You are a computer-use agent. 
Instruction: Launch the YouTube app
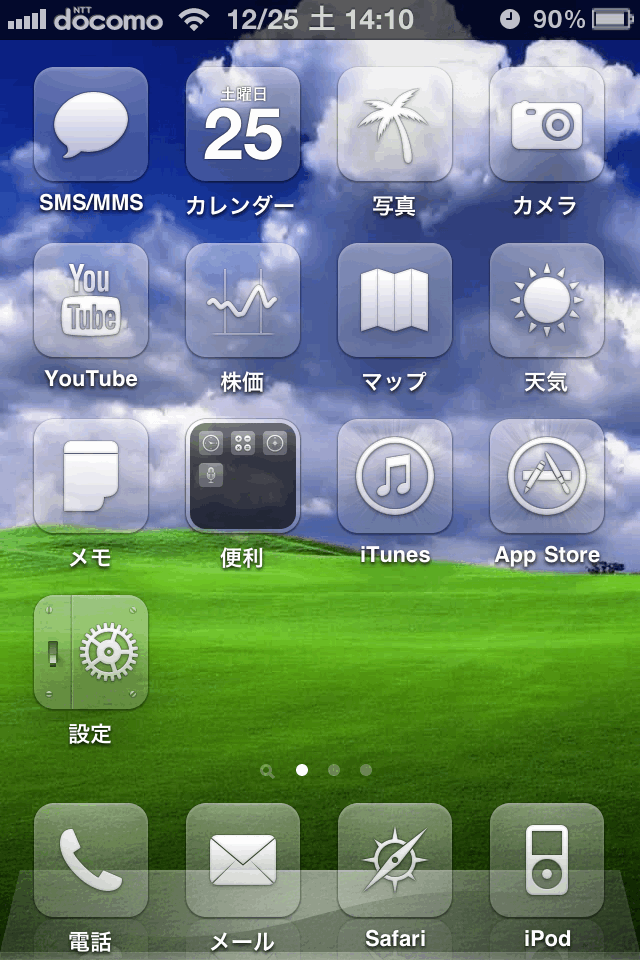(91, 300)
